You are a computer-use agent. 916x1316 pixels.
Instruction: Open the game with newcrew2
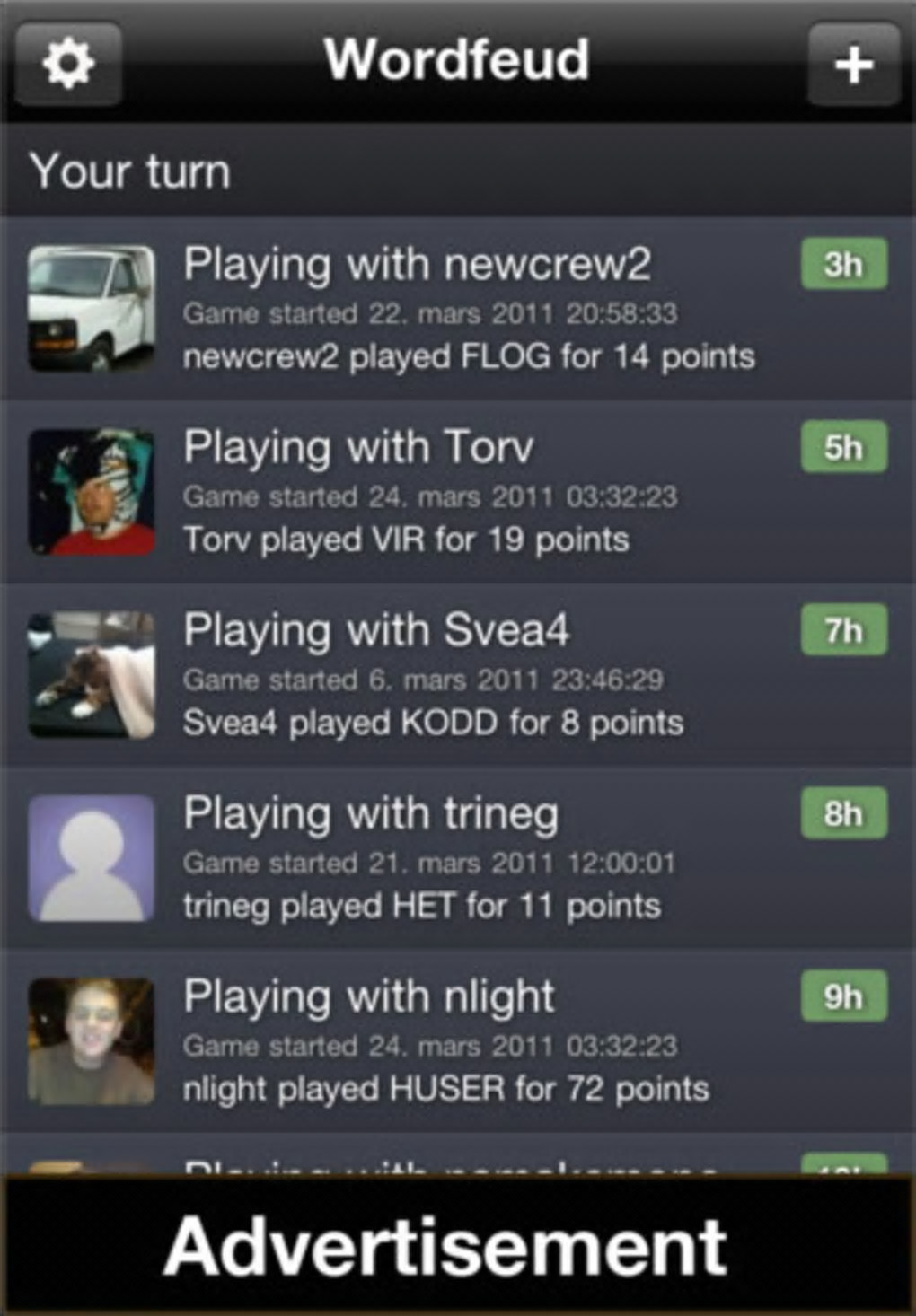458,310
